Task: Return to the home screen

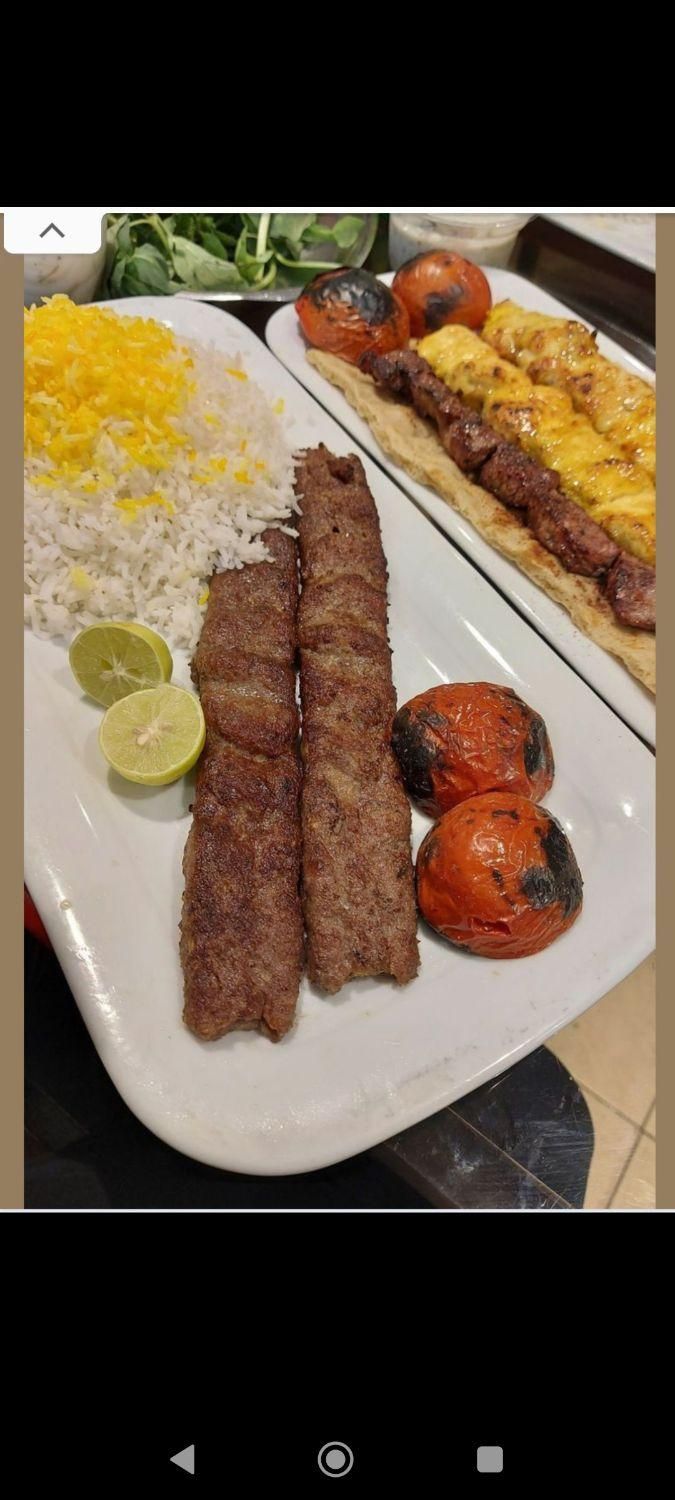Action: (336, 1459)
